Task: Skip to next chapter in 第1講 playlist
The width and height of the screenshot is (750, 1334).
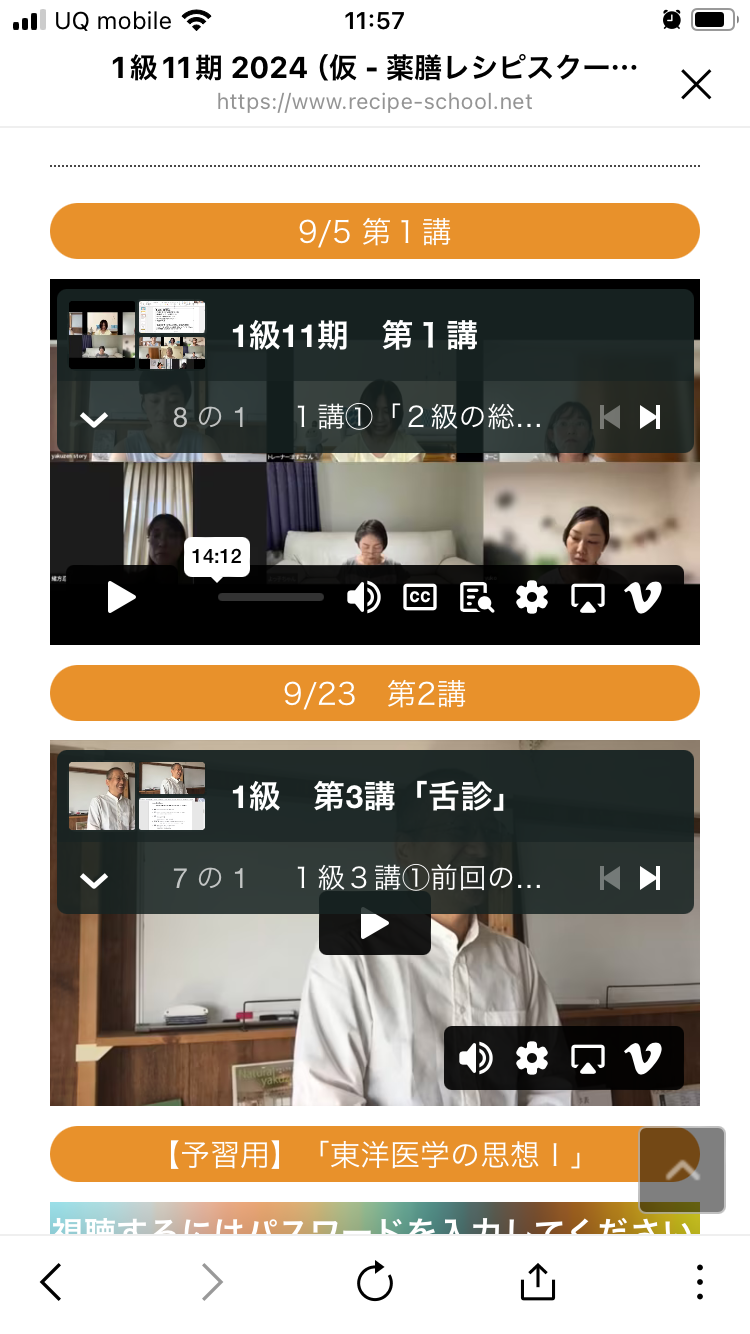Action: pyautogui.click(x=650, y=417)
